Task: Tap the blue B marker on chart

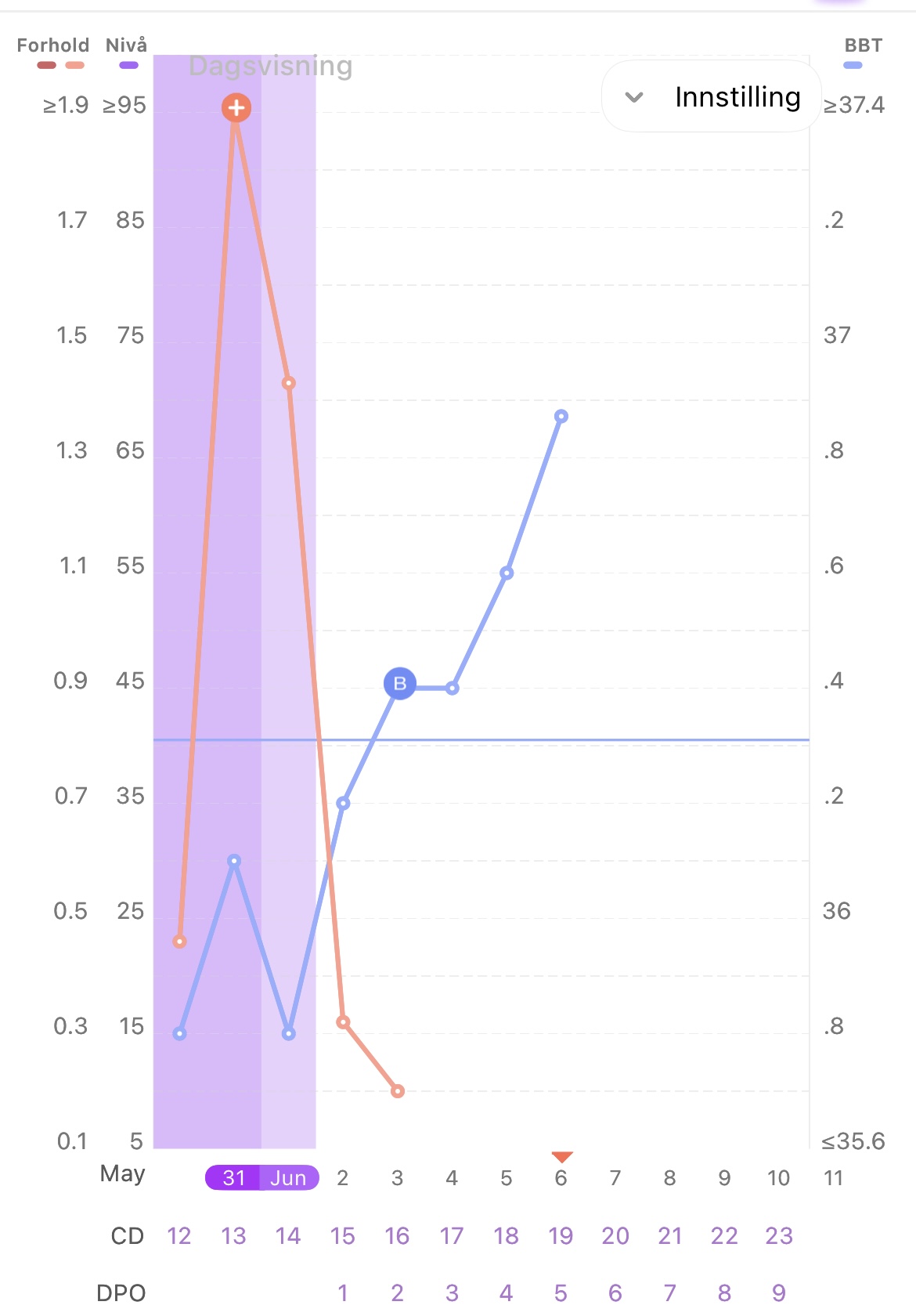Action: pyautogui.click(x=399, y=684)
